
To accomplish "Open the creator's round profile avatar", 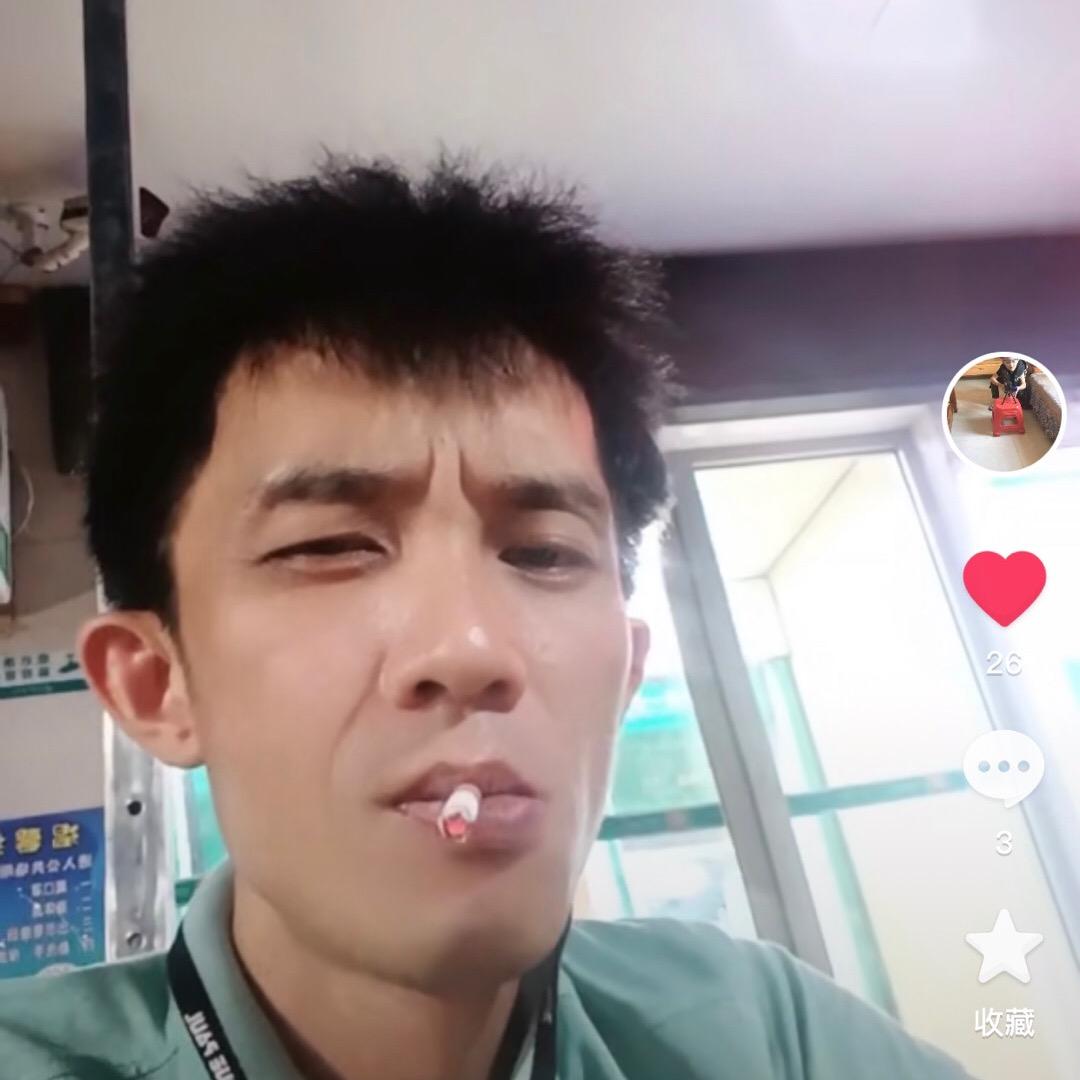I will click(x=1004, y=411).
